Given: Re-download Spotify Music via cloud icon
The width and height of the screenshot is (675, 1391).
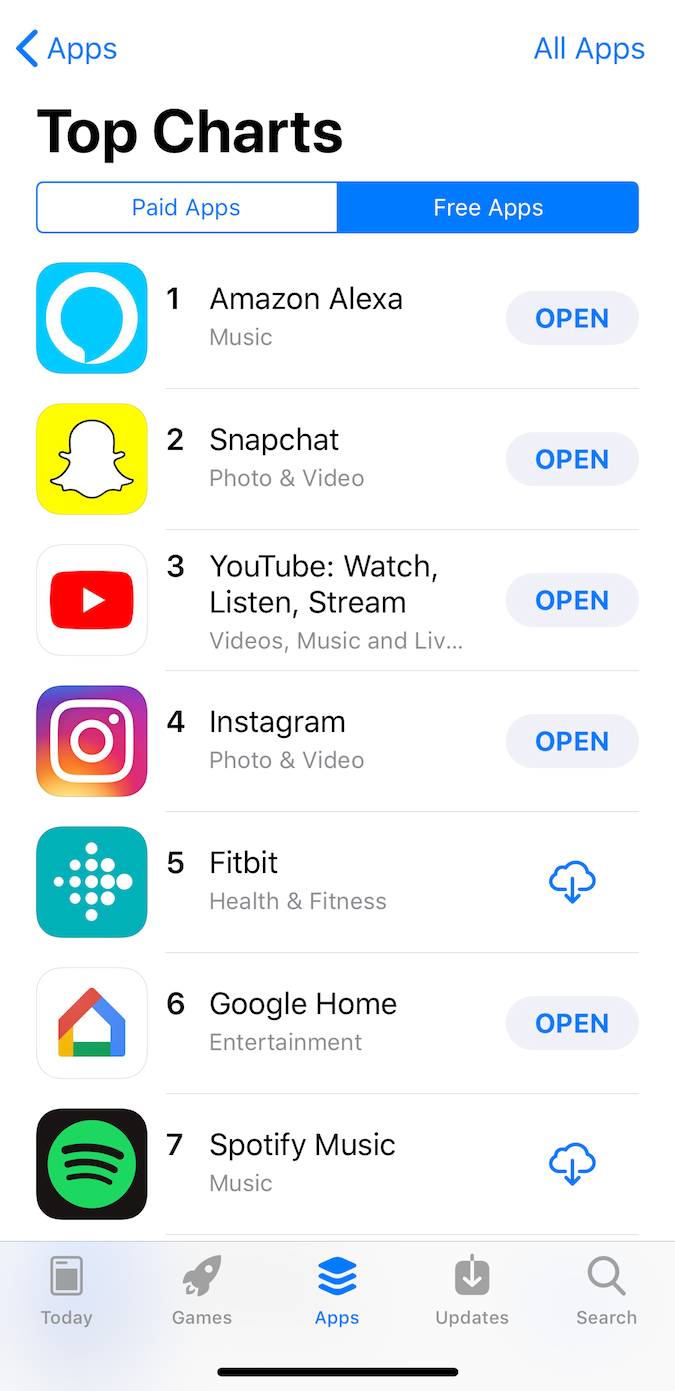Looking at the screenshot, I should point(572,1165).
